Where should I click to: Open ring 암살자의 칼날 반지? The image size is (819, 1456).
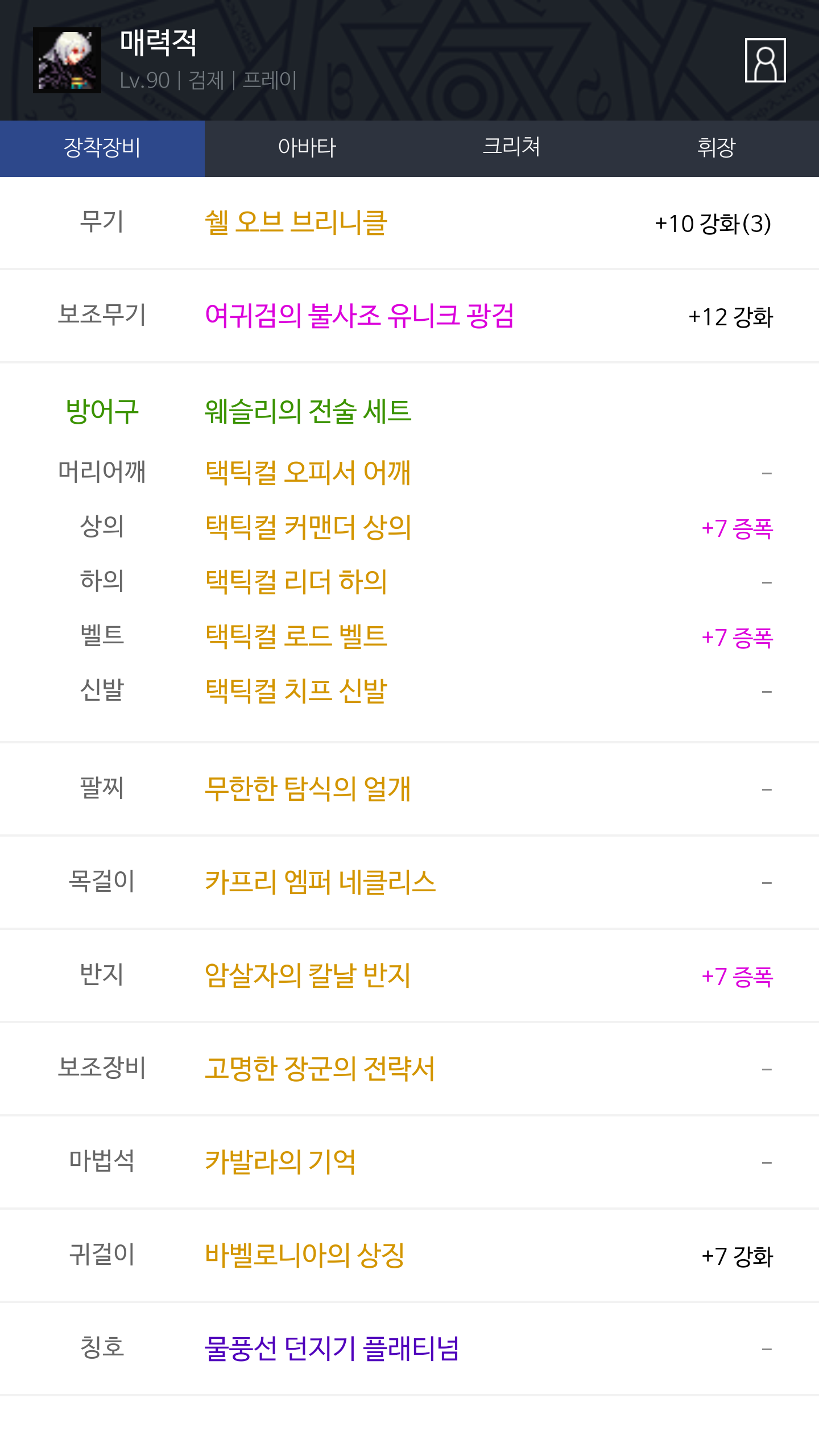308,975
